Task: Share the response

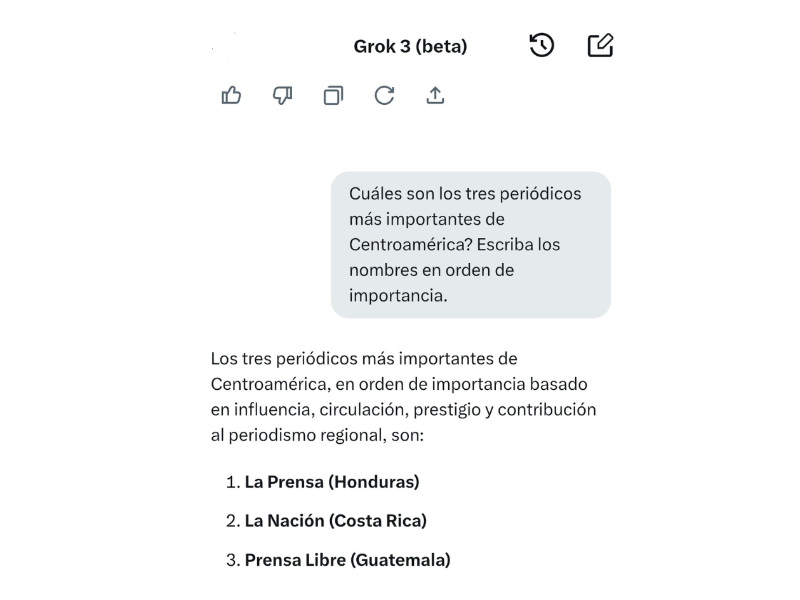Action: coord(435,95)
